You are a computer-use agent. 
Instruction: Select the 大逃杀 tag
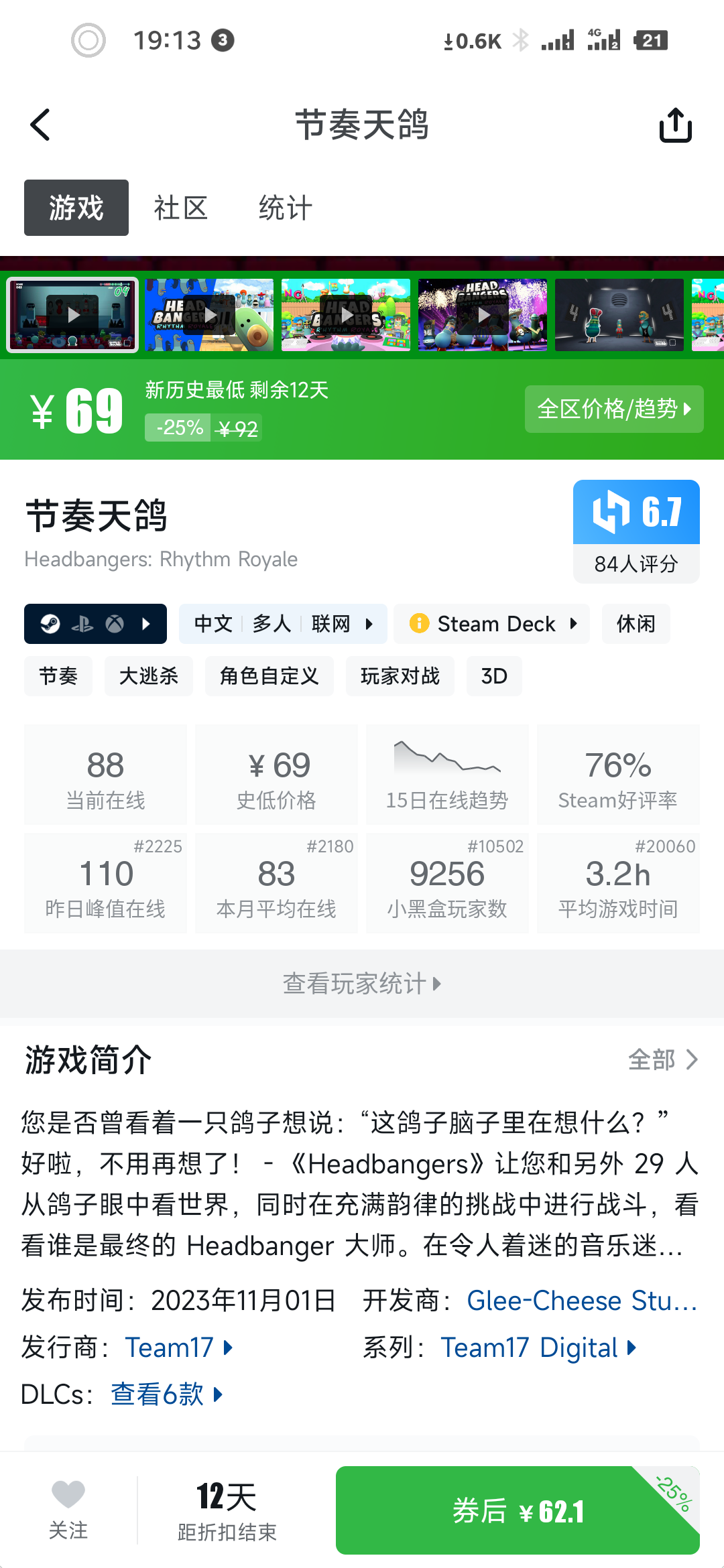(149, 676)
